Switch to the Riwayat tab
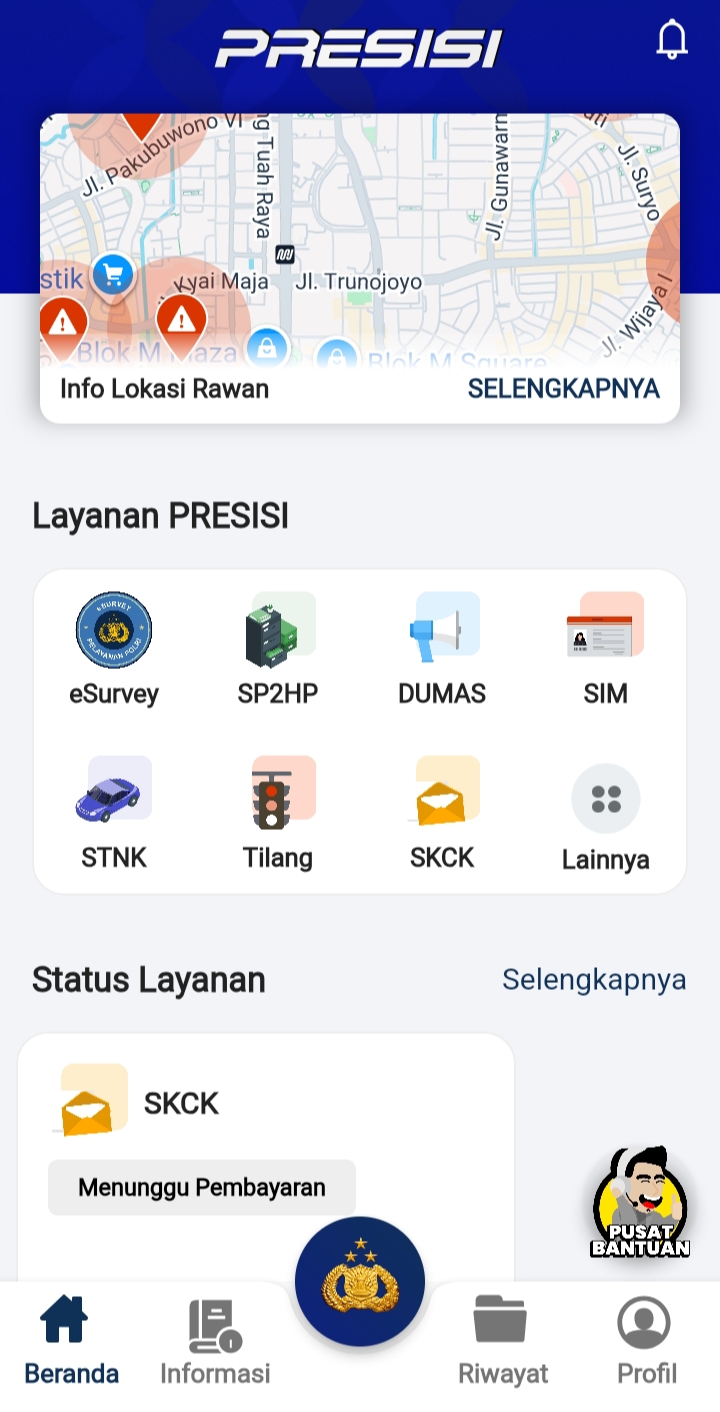The height and width of the screenshot is (1412, 720). point(504,1340)
